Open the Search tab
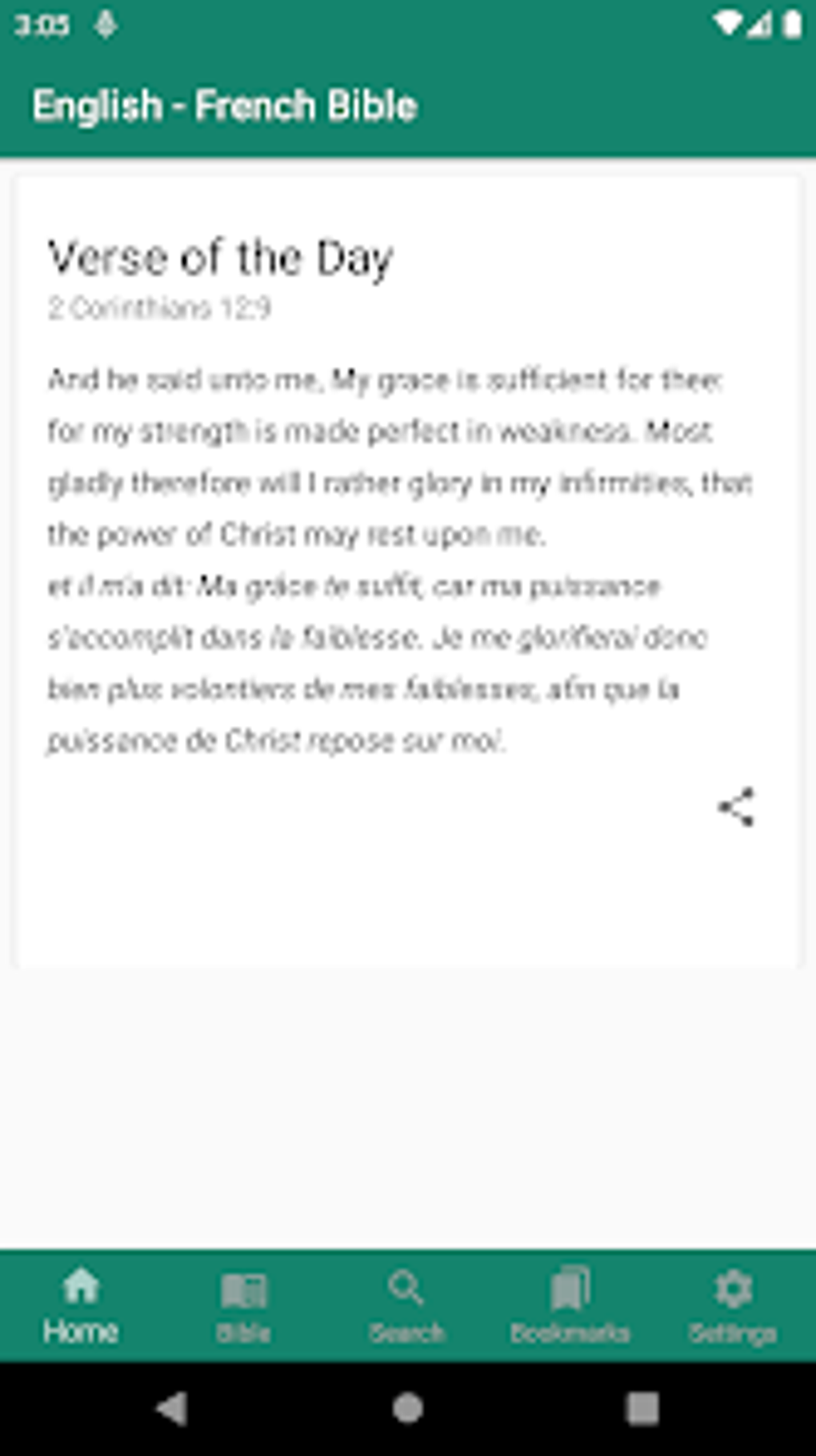This screenshot has height=1456, width=816. (x=407, y=1306)
